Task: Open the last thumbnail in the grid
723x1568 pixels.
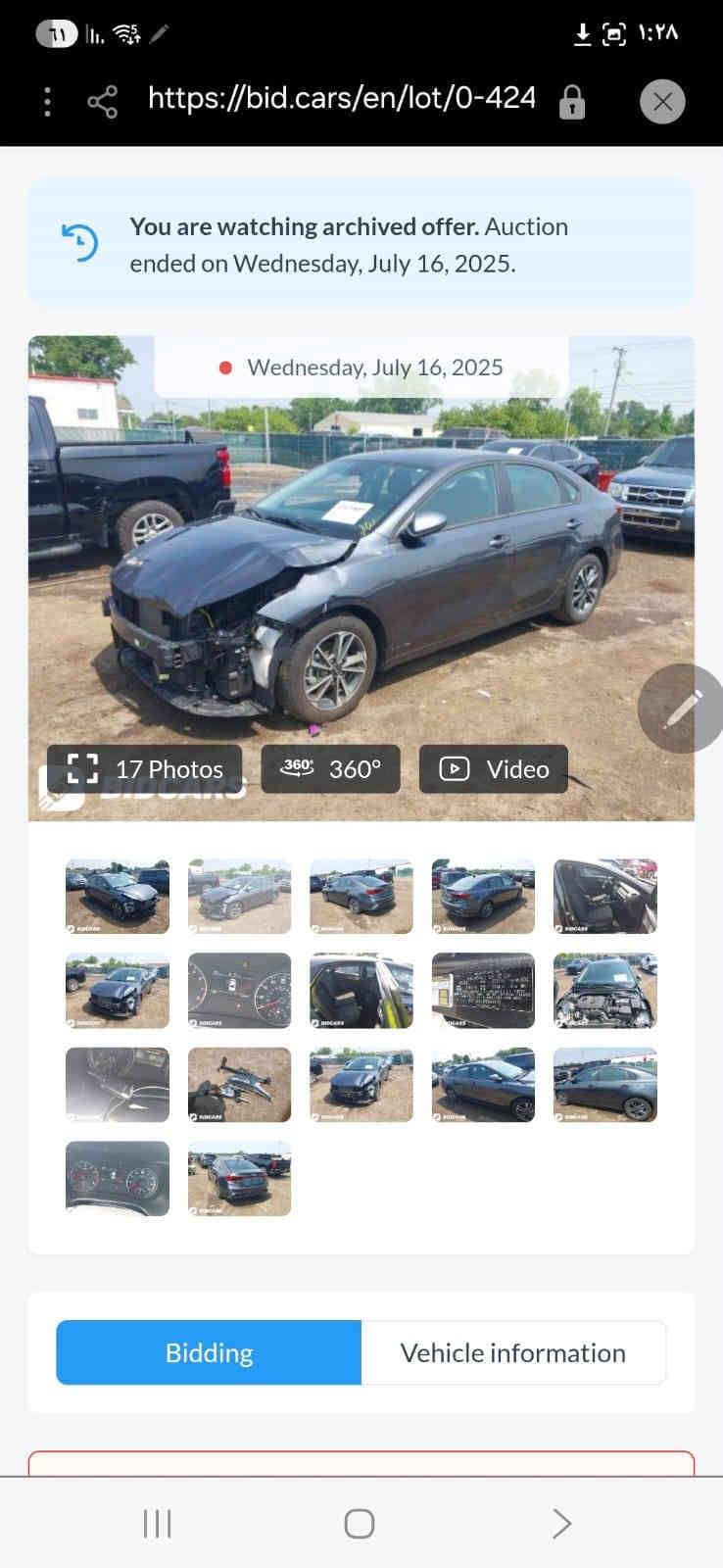Action: [x=239, y=1179]
